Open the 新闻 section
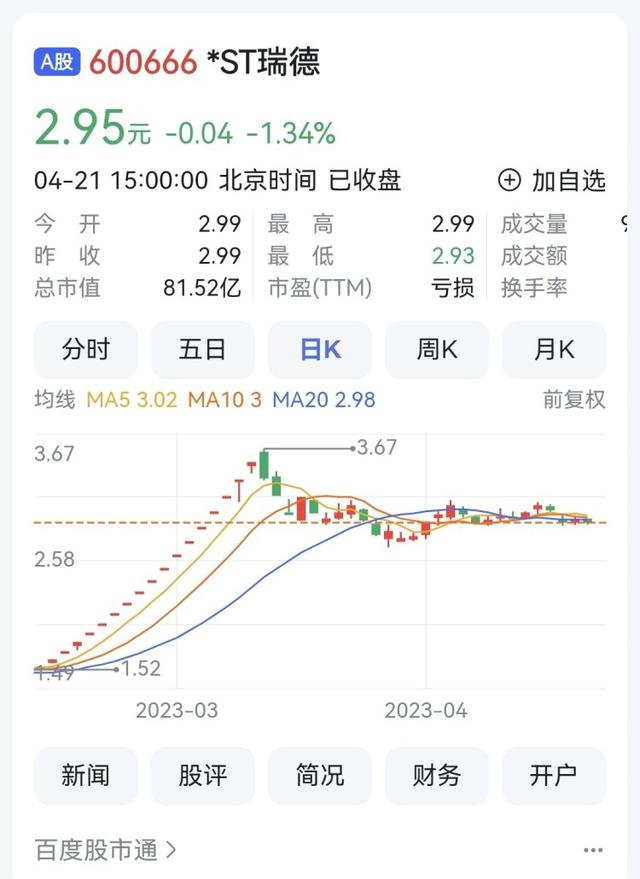Screen dimensions: 640x879 pos(85,775)
